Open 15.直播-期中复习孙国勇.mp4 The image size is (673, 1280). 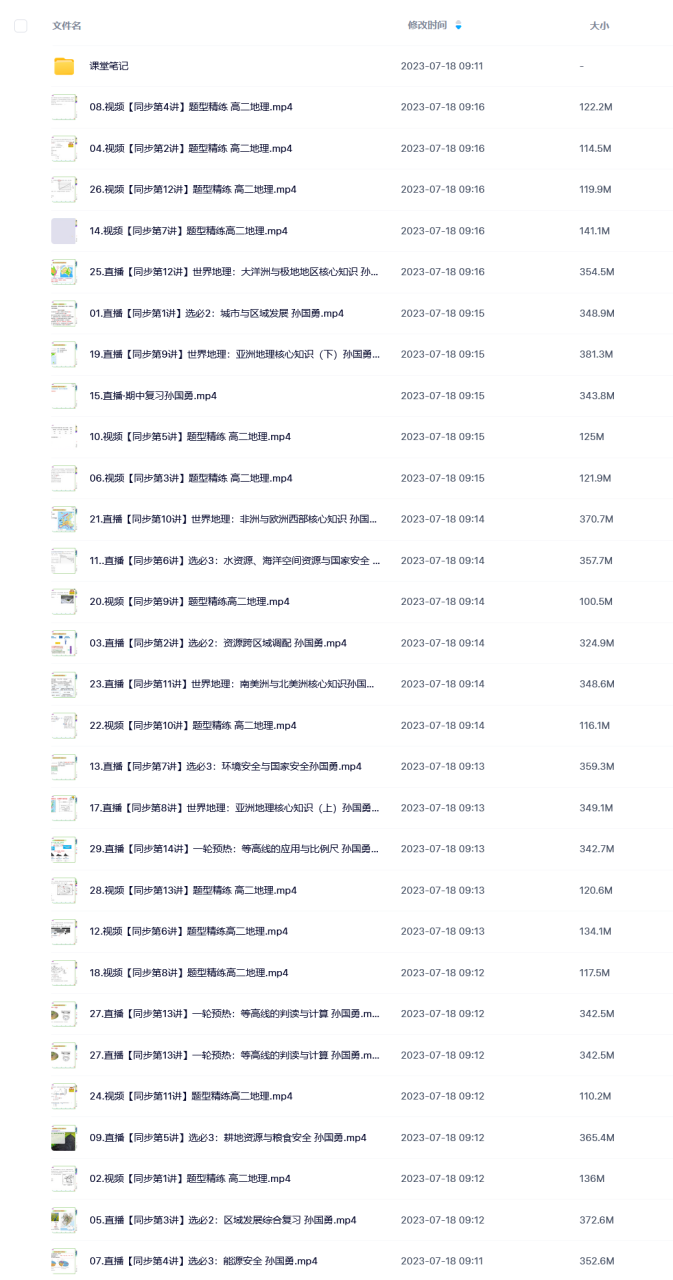[153, 395]
